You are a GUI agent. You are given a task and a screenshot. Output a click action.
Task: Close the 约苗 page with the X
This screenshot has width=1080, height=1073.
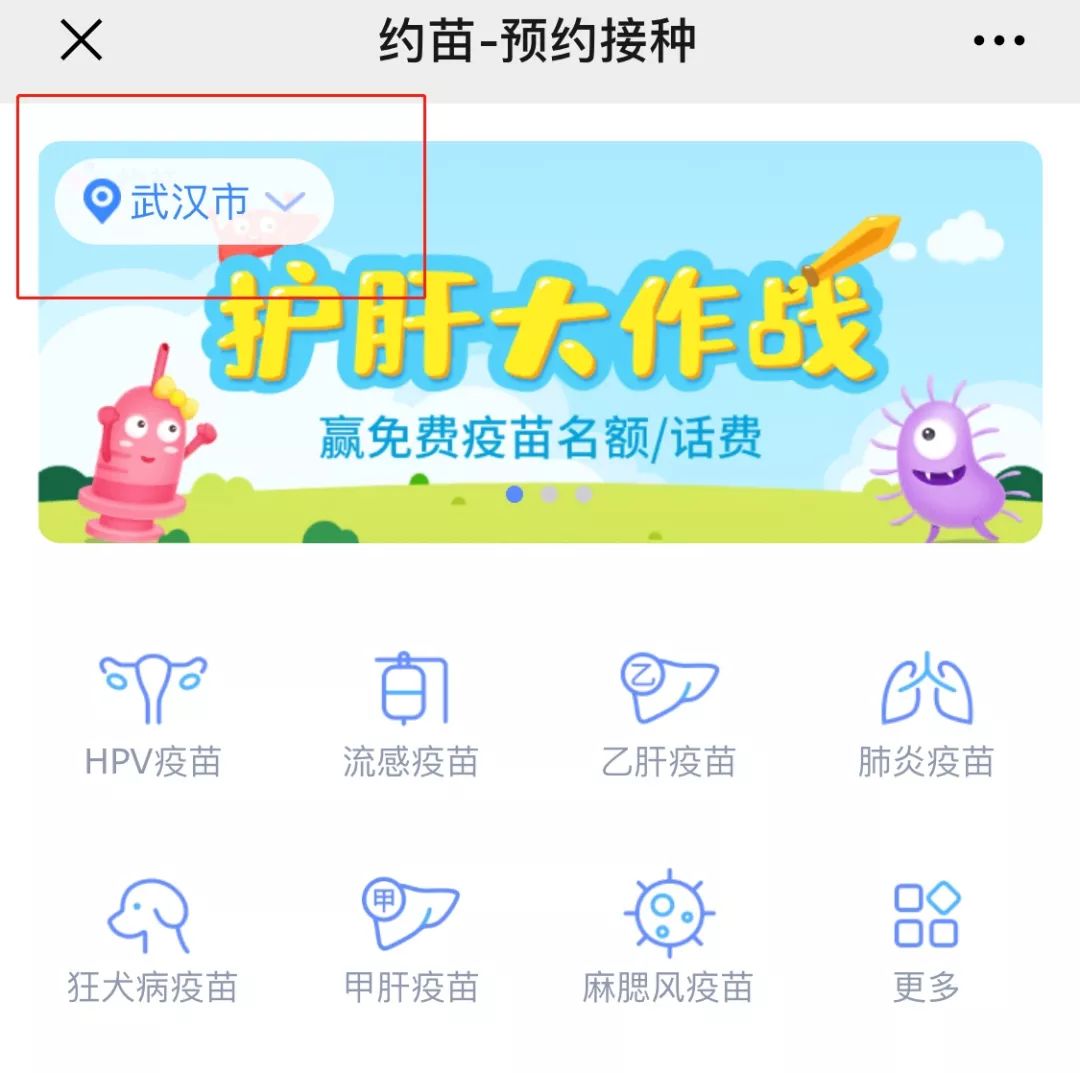pos(81,41)
